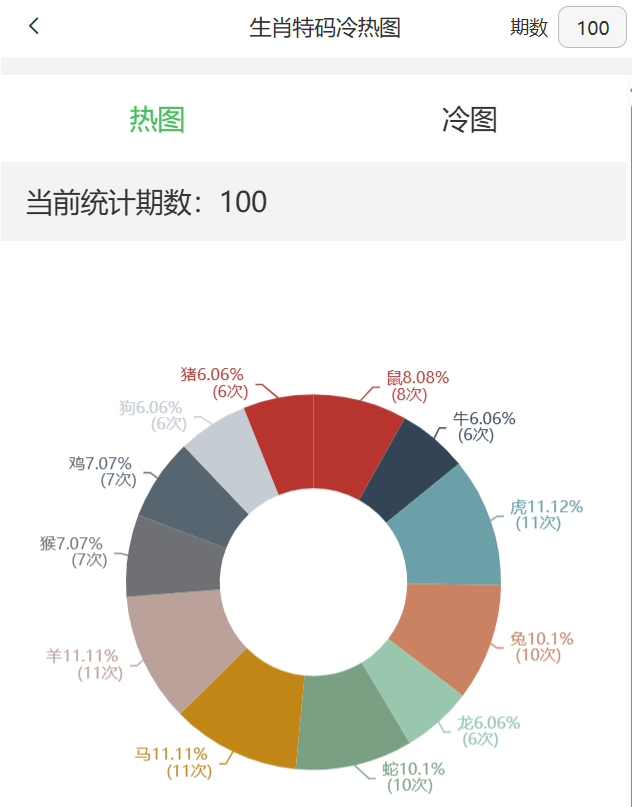Go back using the top-left arrow

point(34,27)
